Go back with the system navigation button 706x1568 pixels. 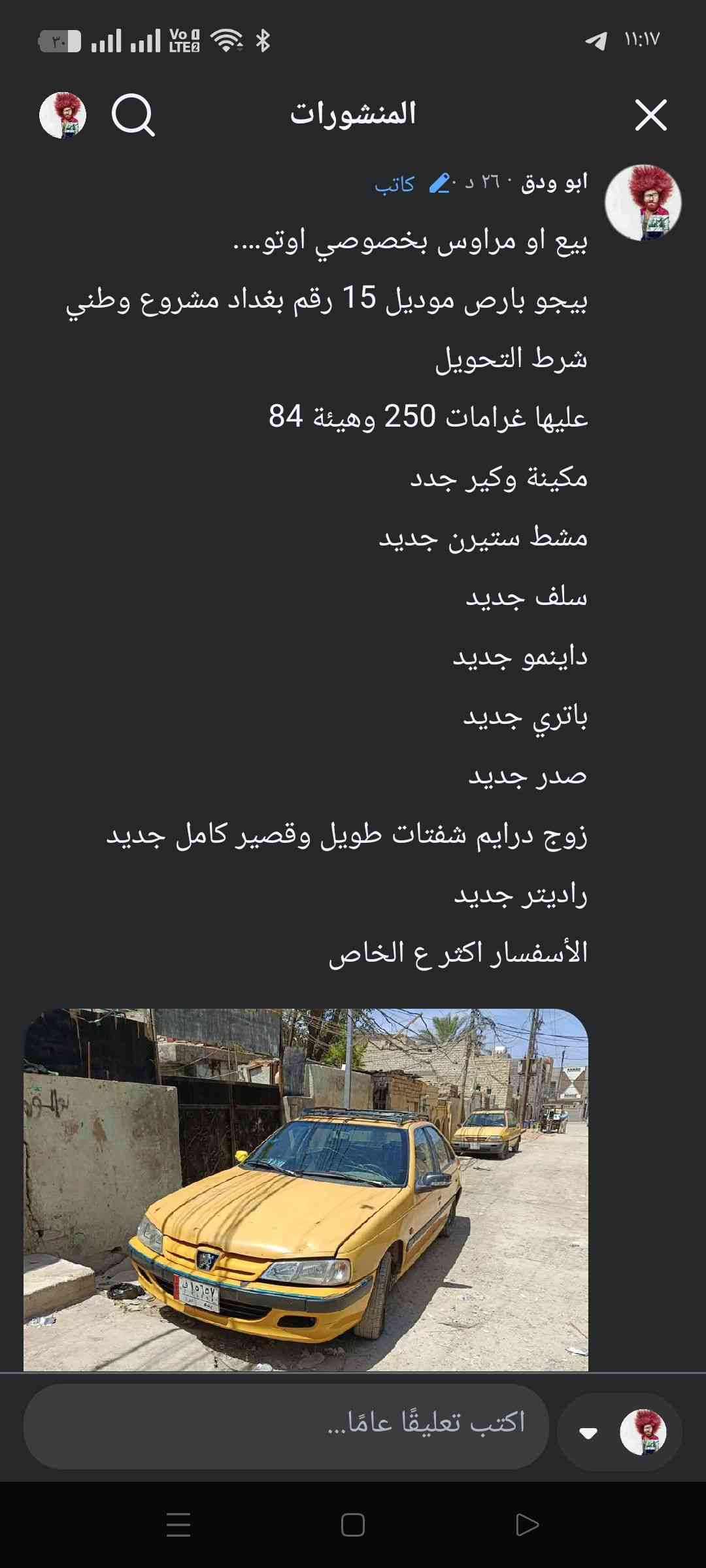(527, 1524)
